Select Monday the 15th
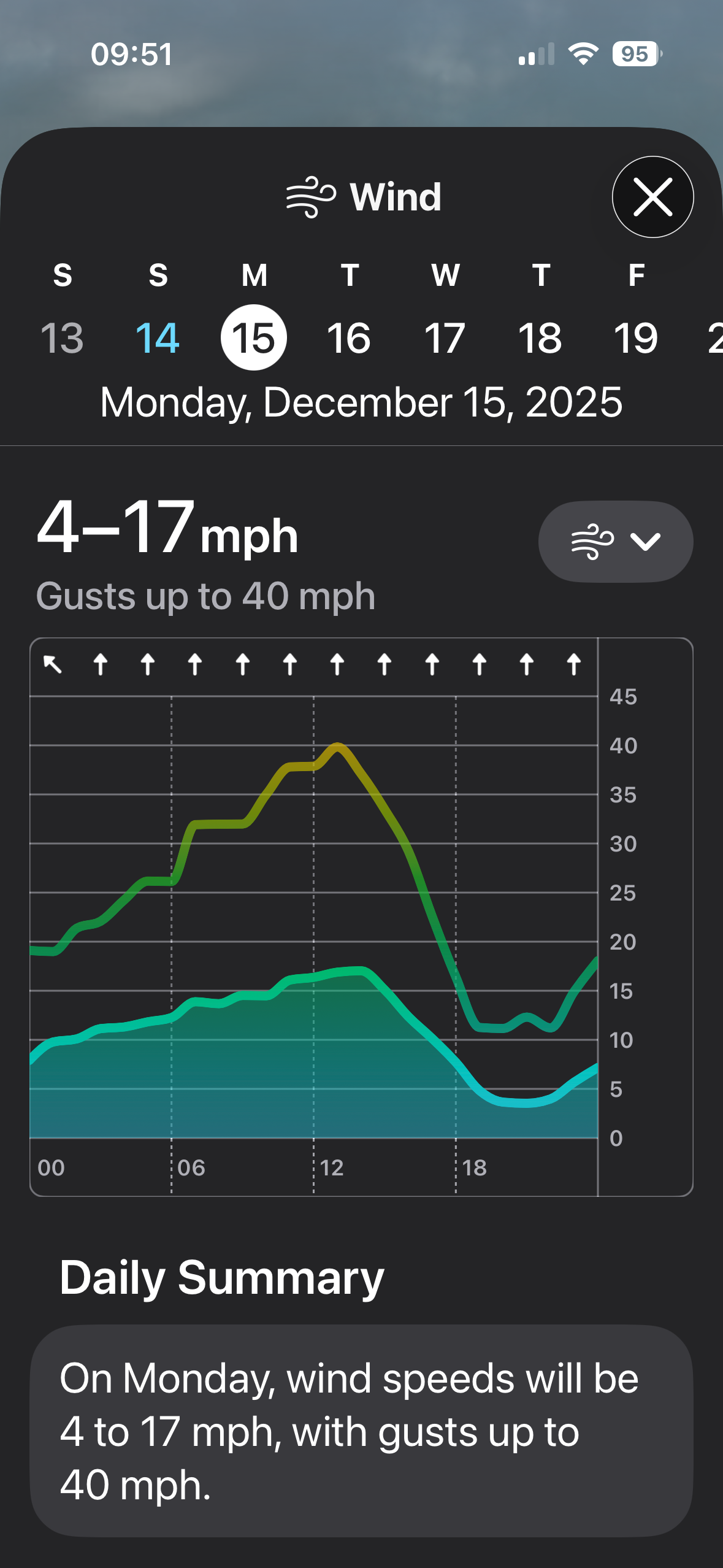Viewport: 723px width, 1568px height. (x=254, y=337)
